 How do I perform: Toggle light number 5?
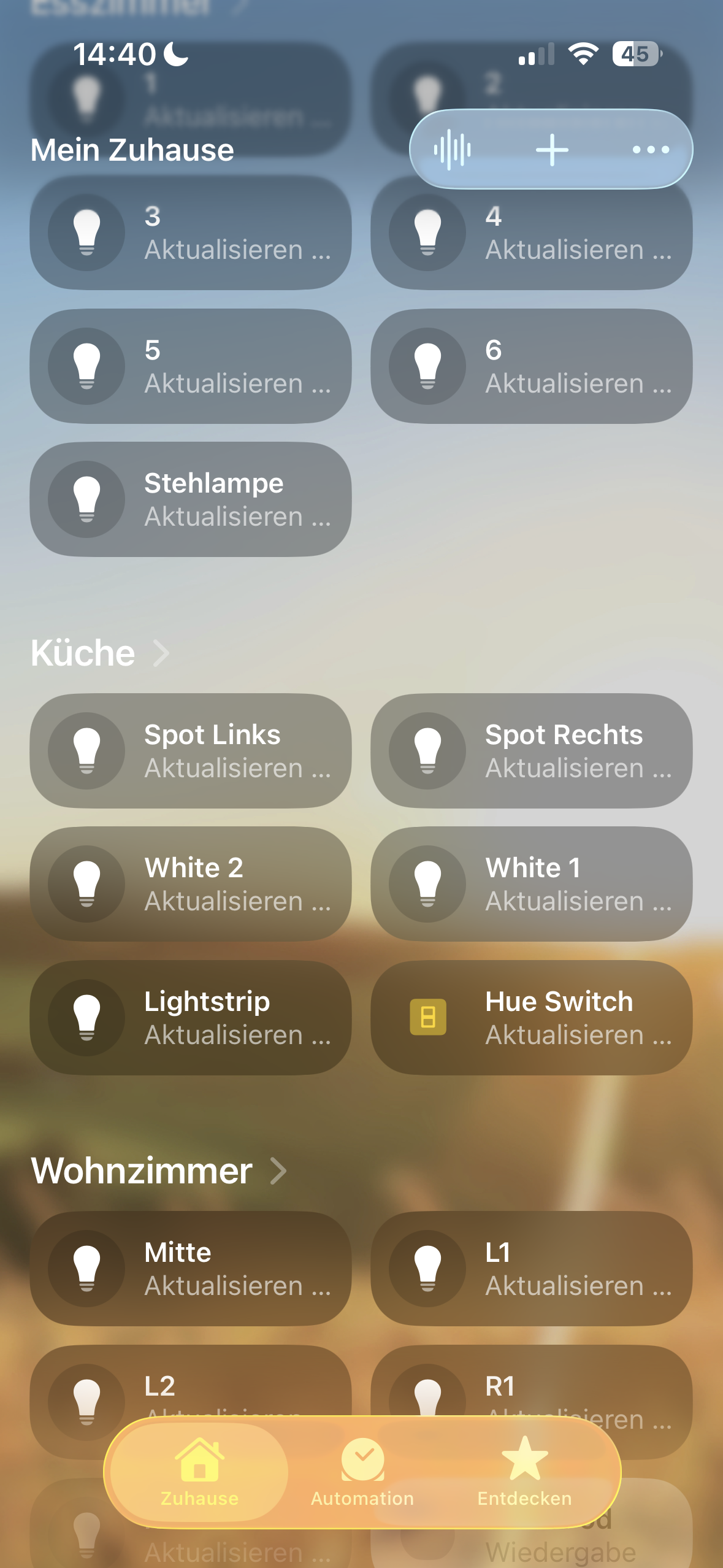[x=87, y=366]
